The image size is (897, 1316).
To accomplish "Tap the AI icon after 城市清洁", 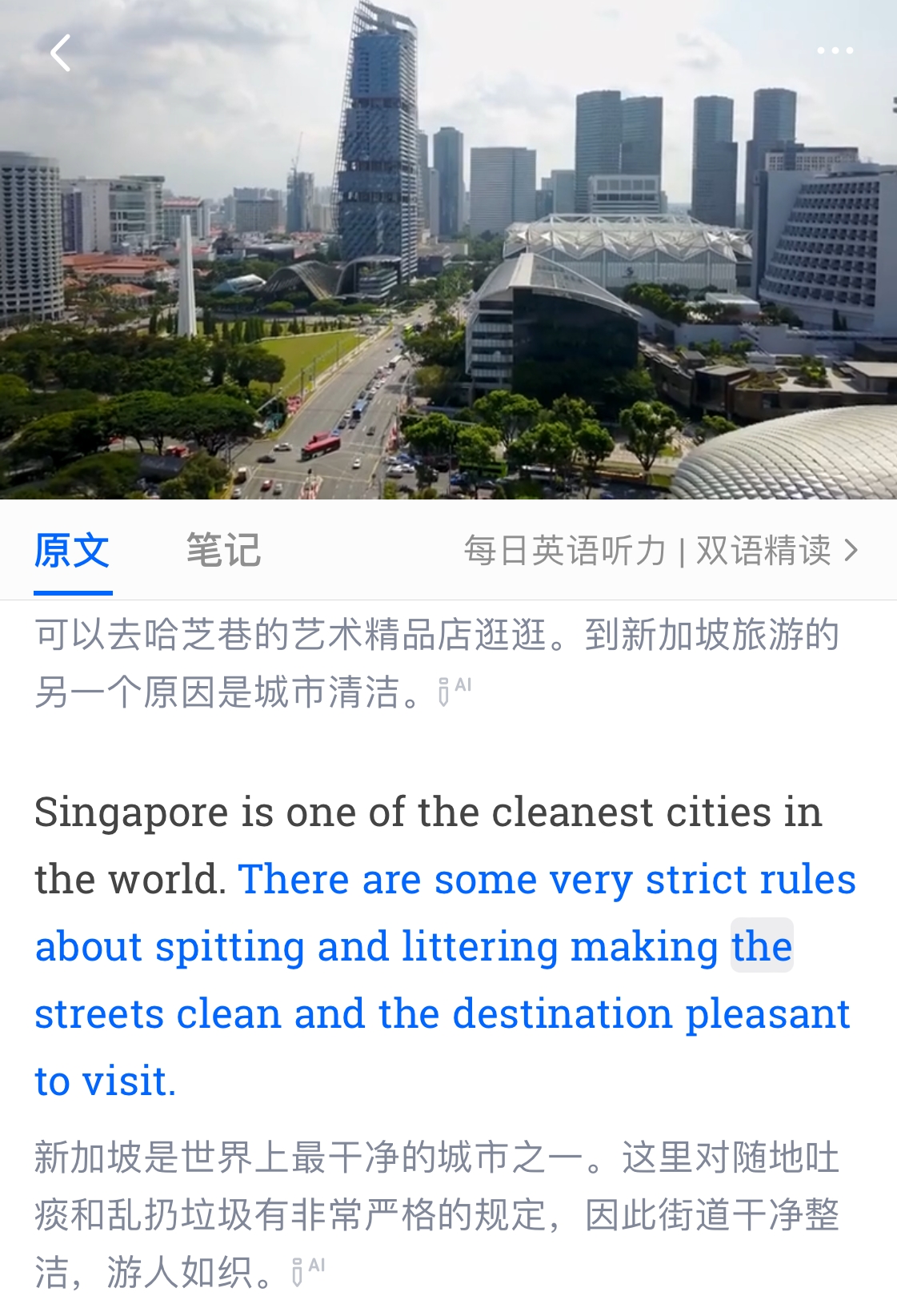I will tap(454, 690).
